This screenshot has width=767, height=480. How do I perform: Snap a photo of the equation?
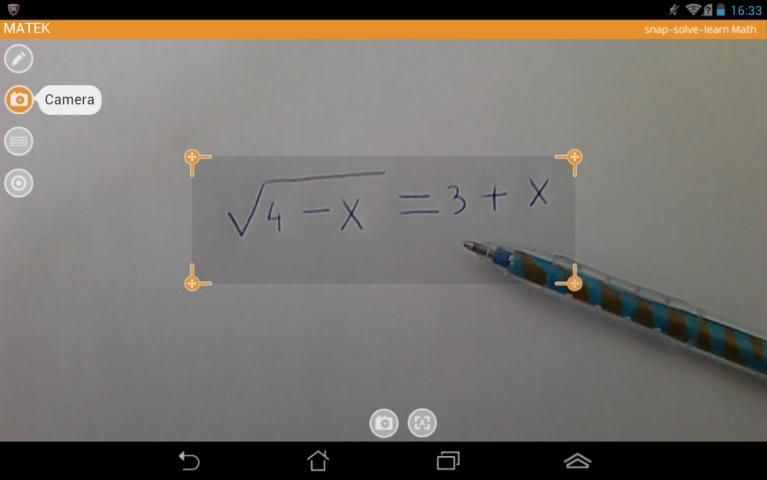click(x=384, y=423)
